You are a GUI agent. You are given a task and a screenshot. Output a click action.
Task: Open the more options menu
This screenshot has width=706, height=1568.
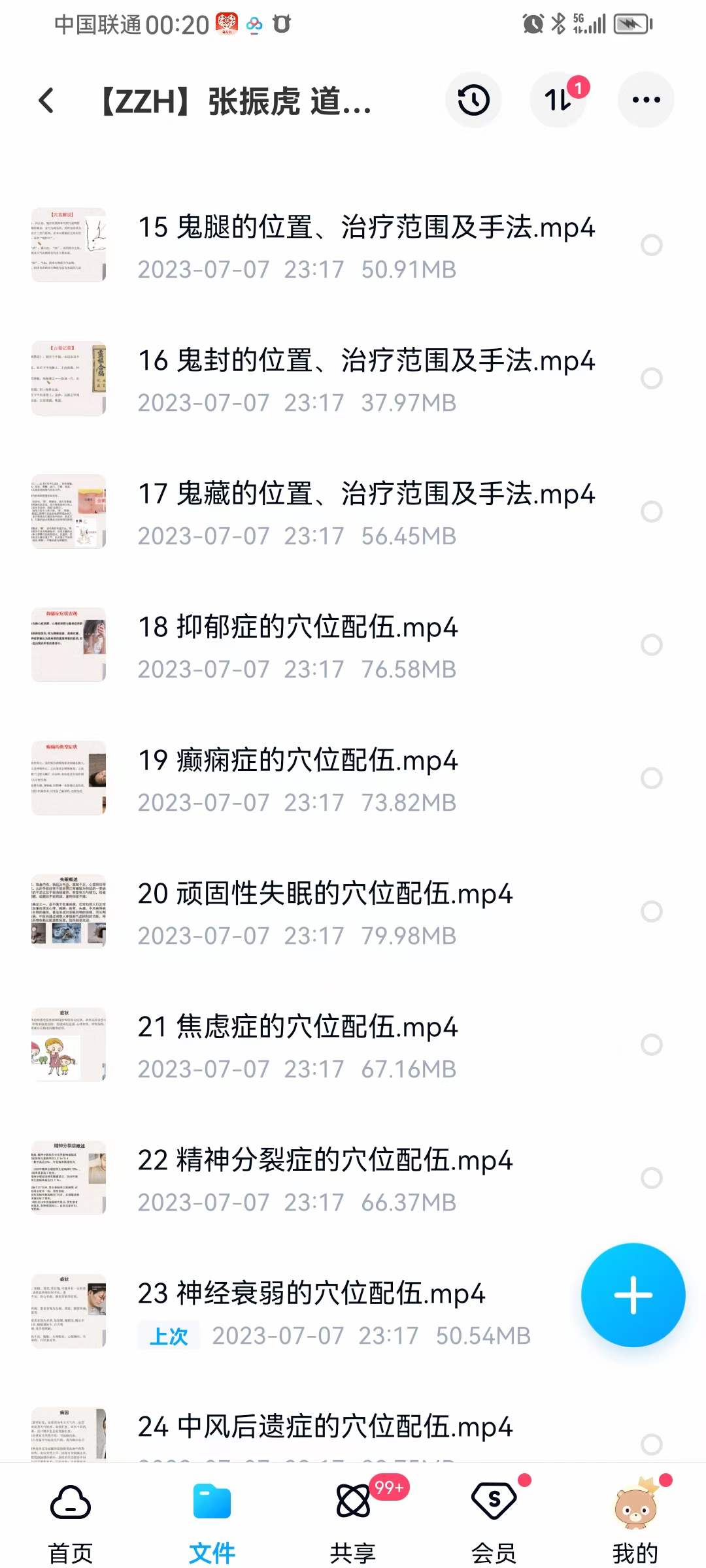point(646,100)
